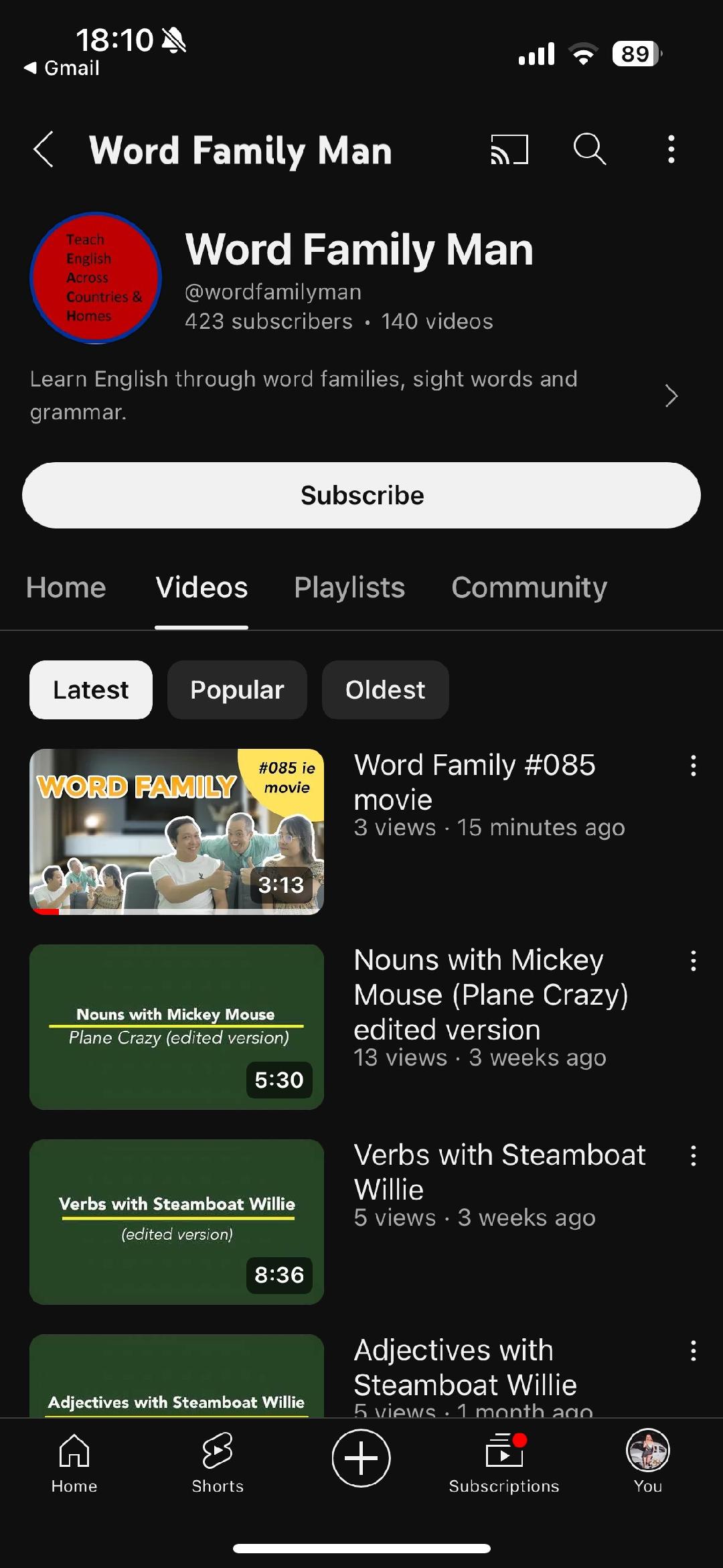Open the cast to device icon

(x=509, y=149)
